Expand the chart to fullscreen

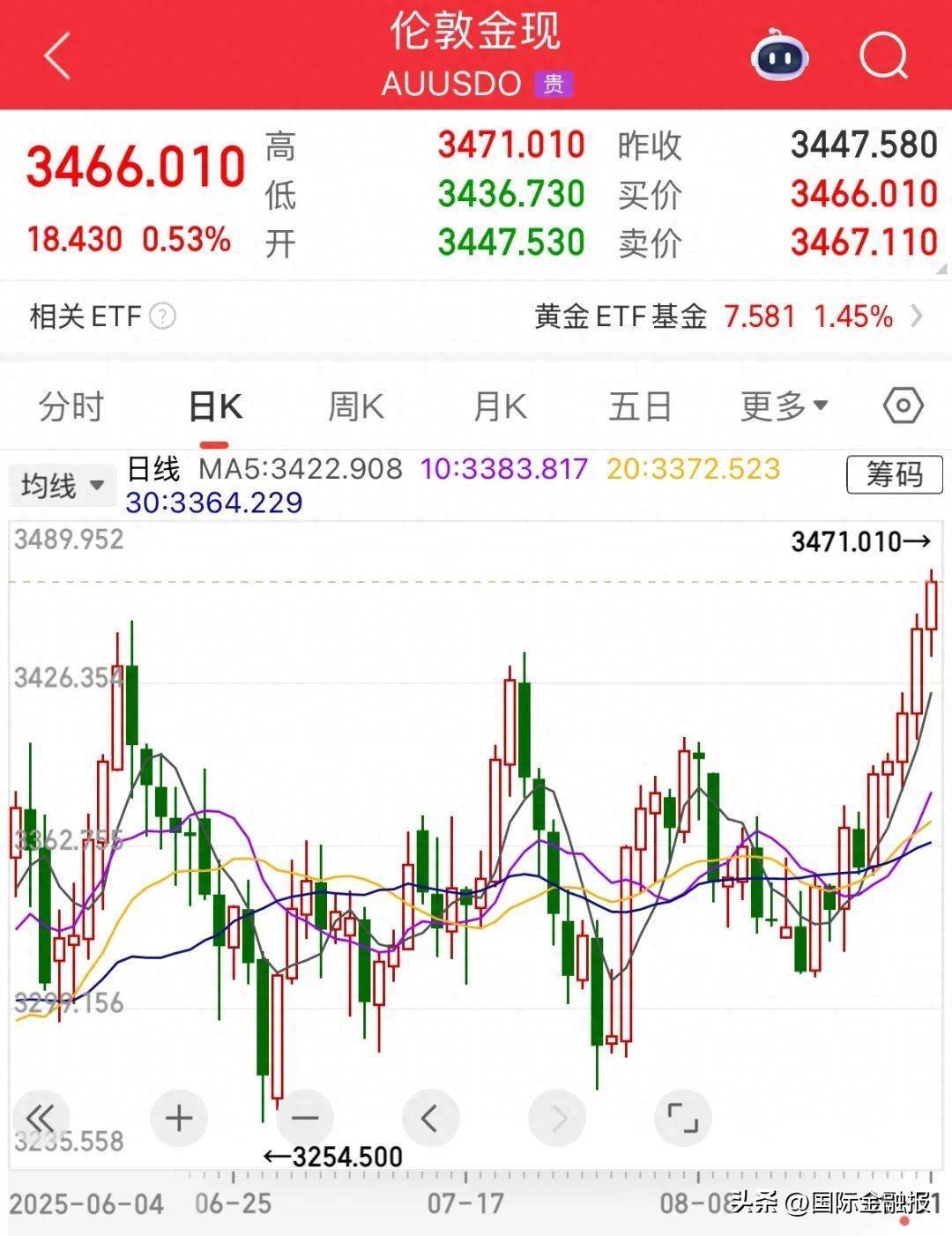(683, 1118)
